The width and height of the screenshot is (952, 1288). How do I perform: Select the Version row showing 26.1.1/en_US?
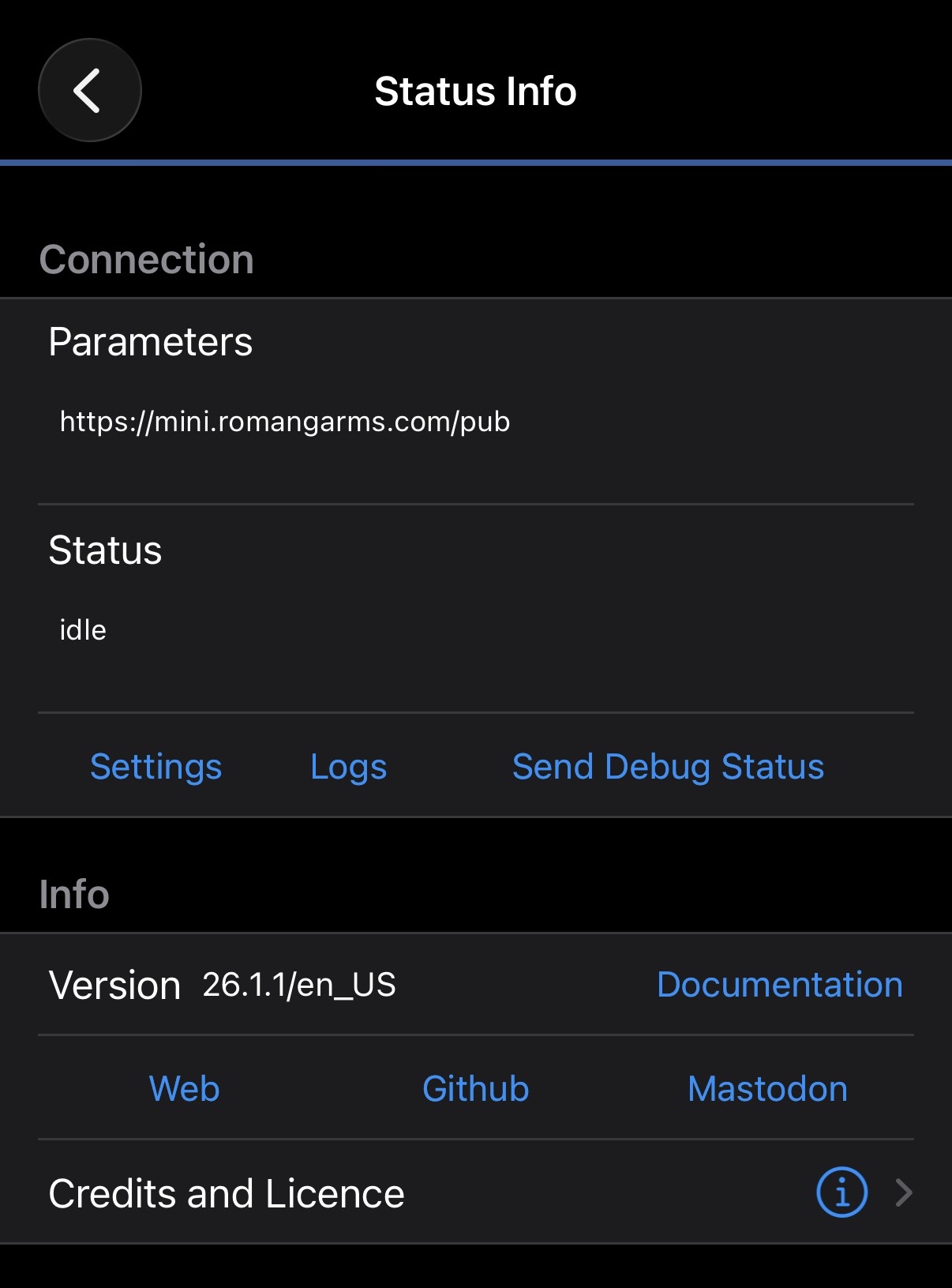click(223, 985)
